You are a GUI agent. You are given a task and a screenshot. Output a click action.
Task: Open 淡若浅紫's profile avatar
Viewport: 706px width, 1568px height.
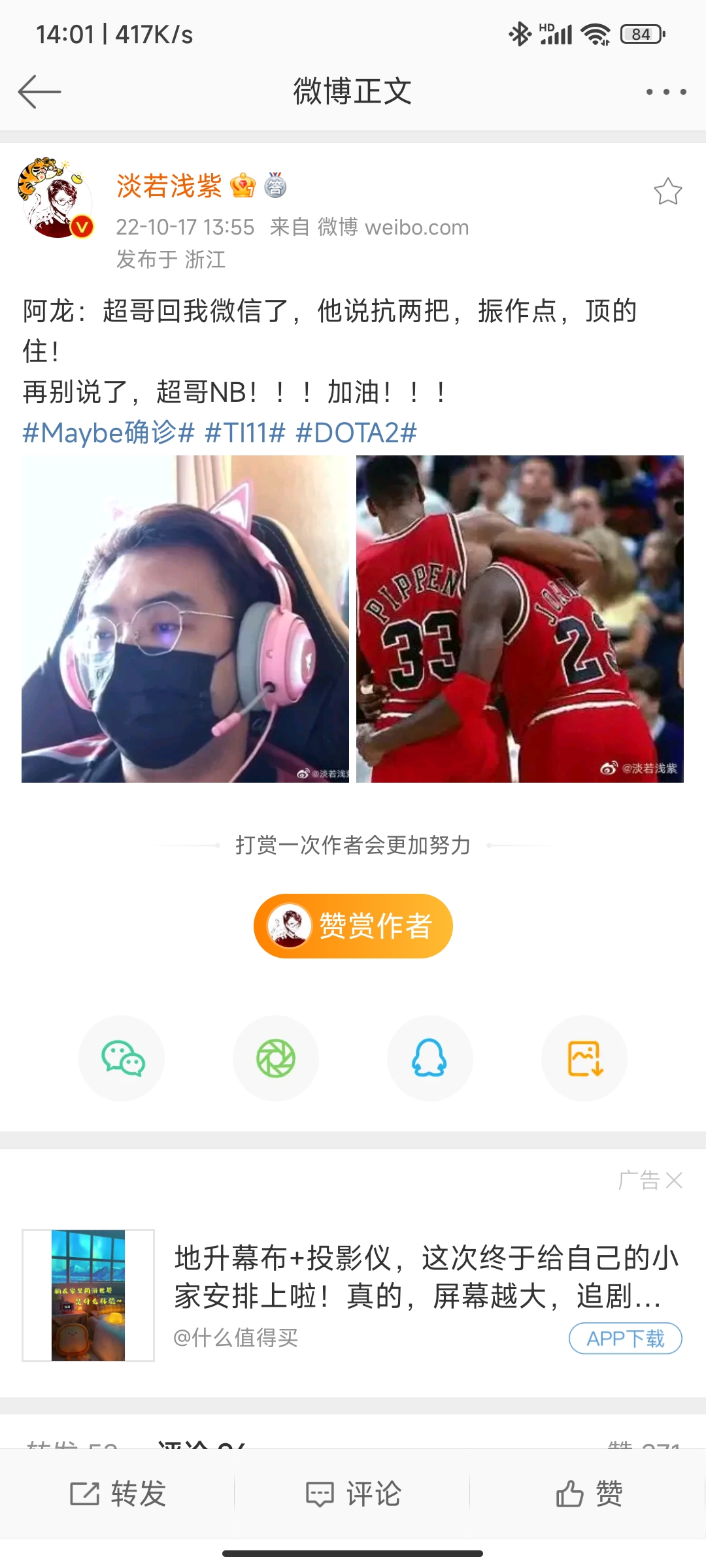pos(56,199)
